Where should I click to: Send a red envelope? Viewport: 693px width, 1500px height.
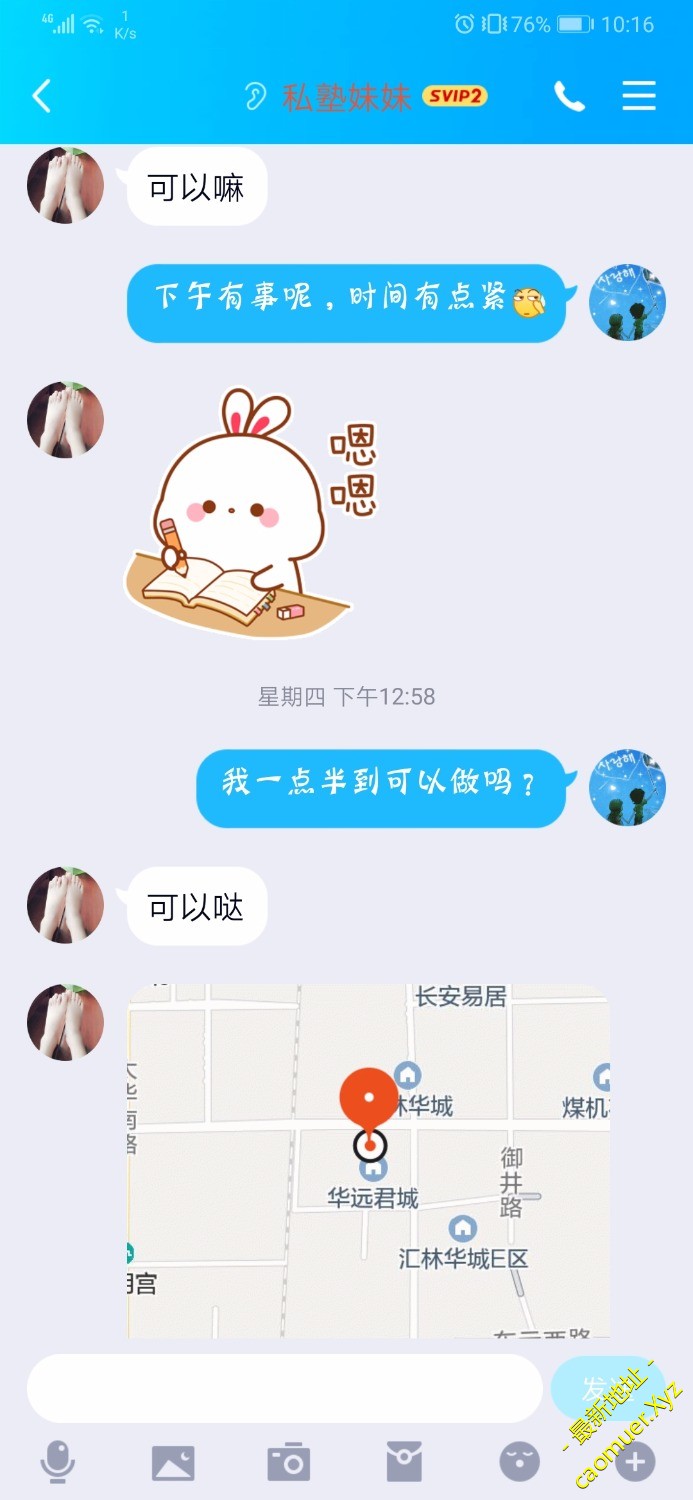point(404,1463)
